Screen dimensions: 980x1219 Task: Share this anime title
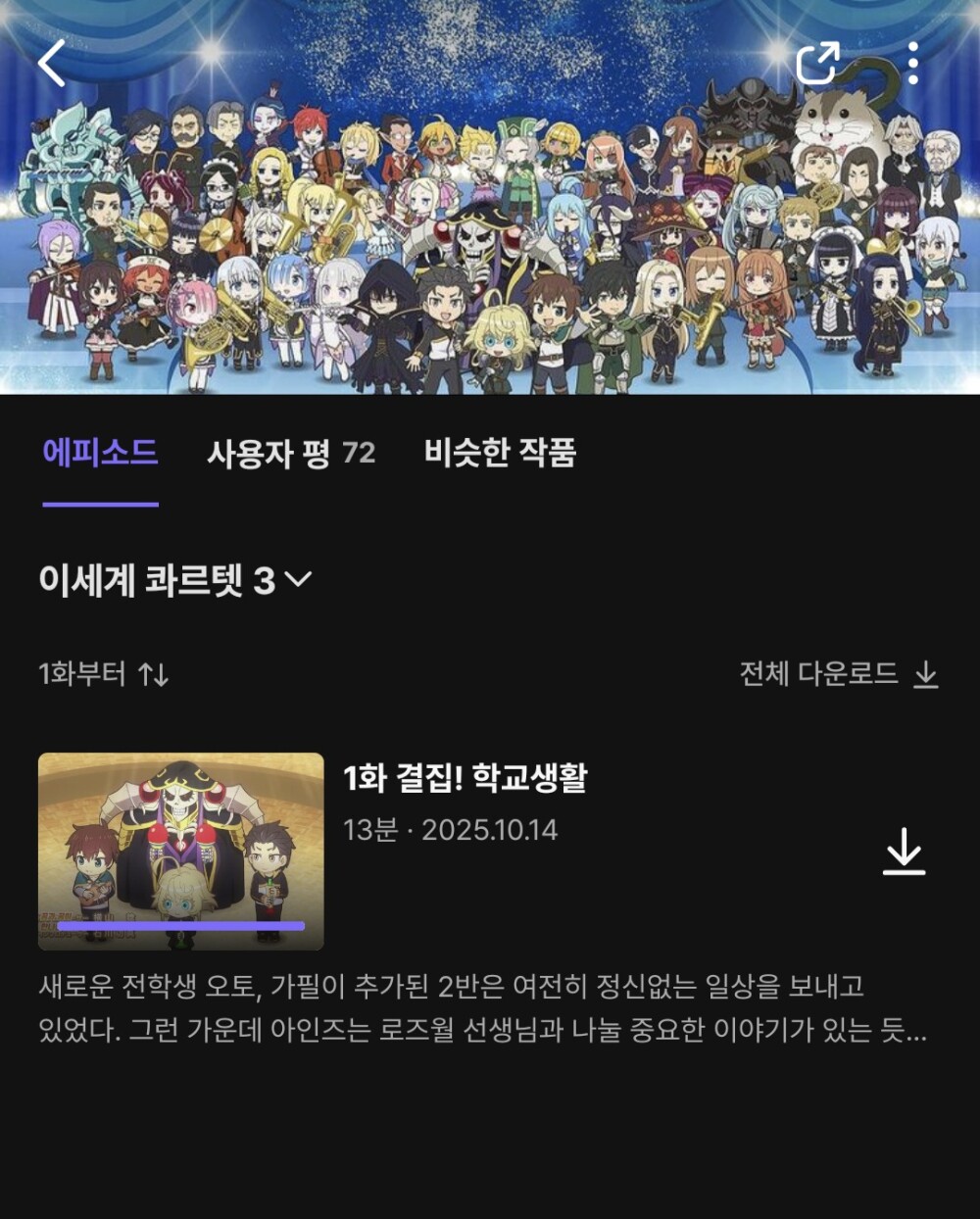point(817,64)
